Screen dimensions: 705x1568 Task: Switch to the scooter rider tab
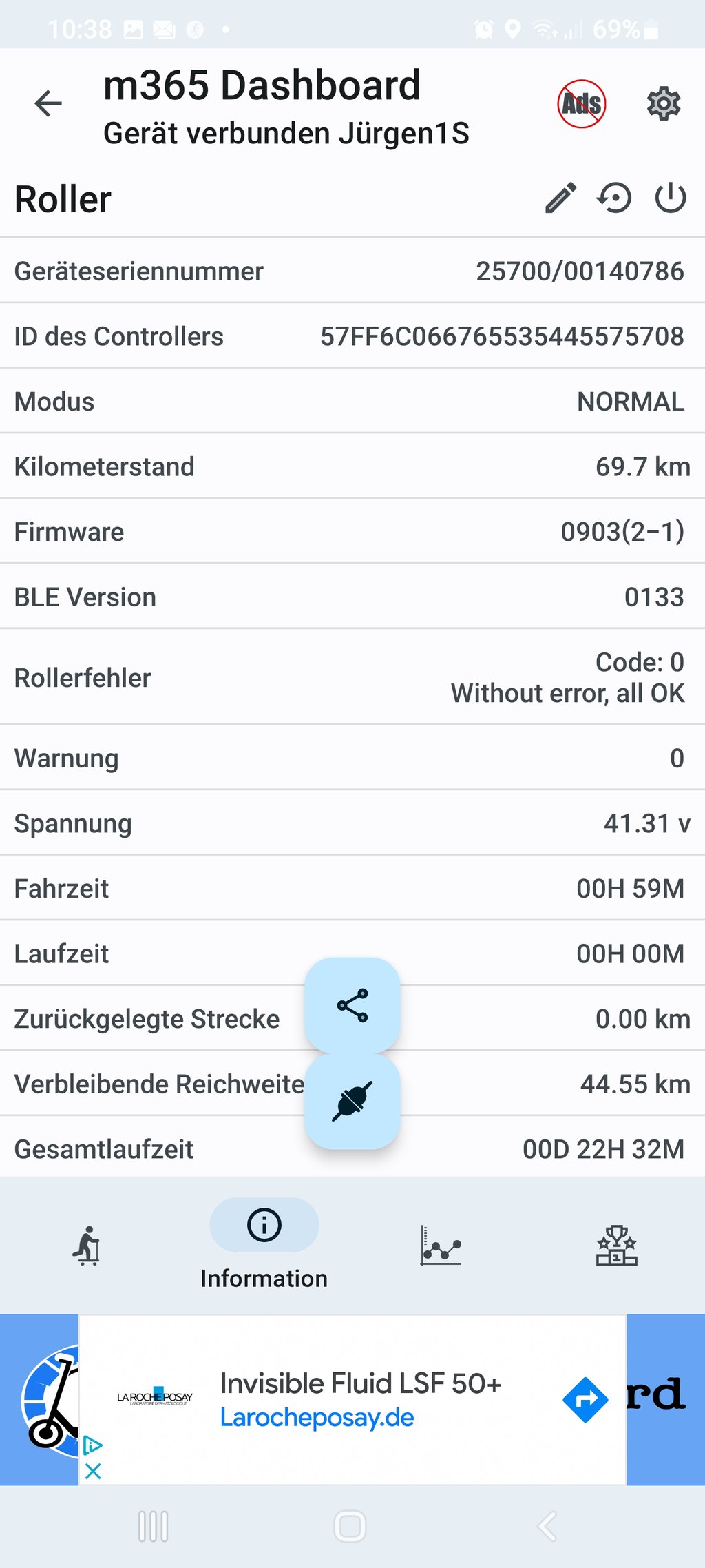(87, 1246)
